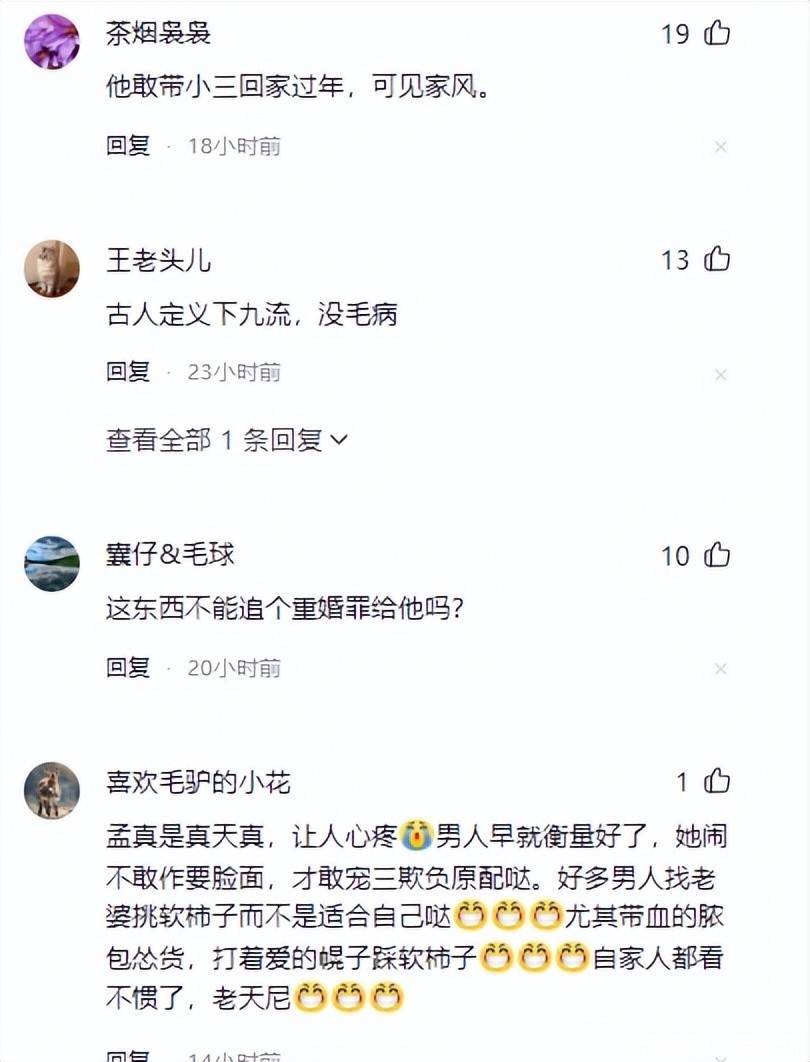Reply to 茶烟袅袅's comment
The height and width of the screenshot is (1062, 810).
pos(128,146)
